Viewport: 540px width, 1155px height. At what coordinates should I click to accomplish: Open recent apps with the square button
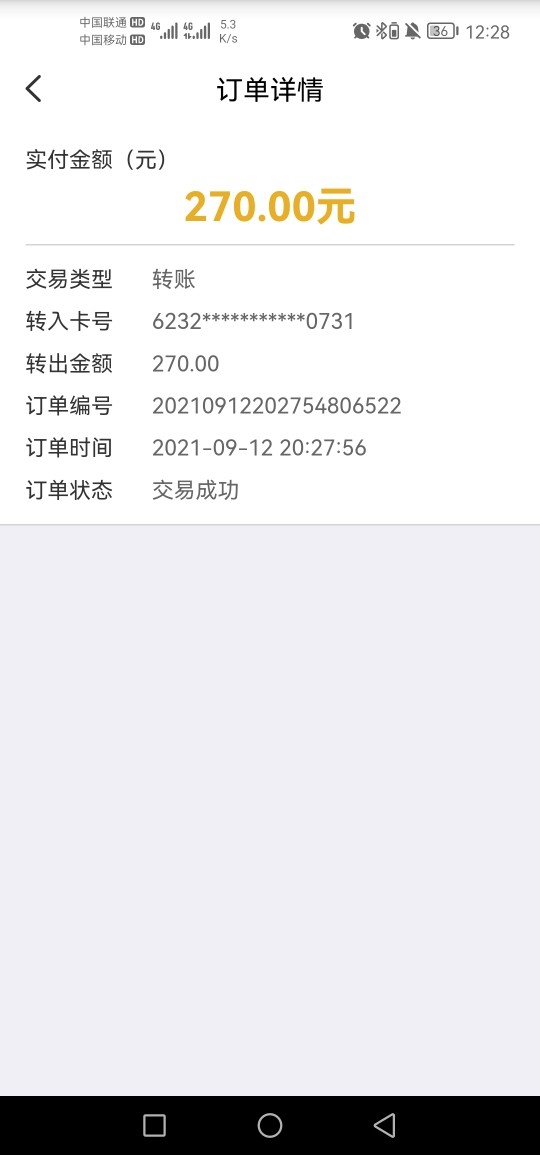[x=155, y=1125]
